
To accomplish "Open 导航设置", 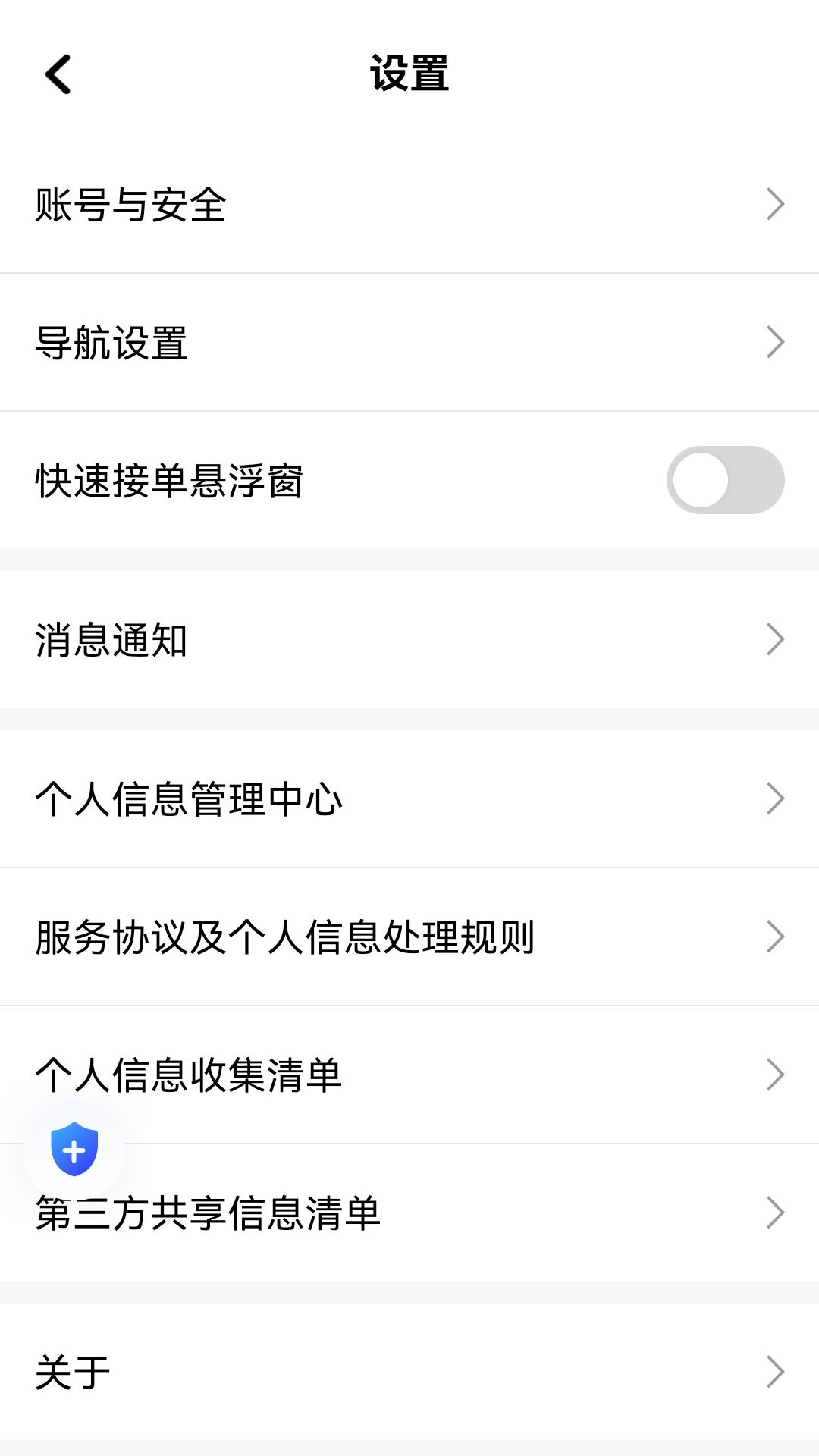I will (x=409, y=343).
